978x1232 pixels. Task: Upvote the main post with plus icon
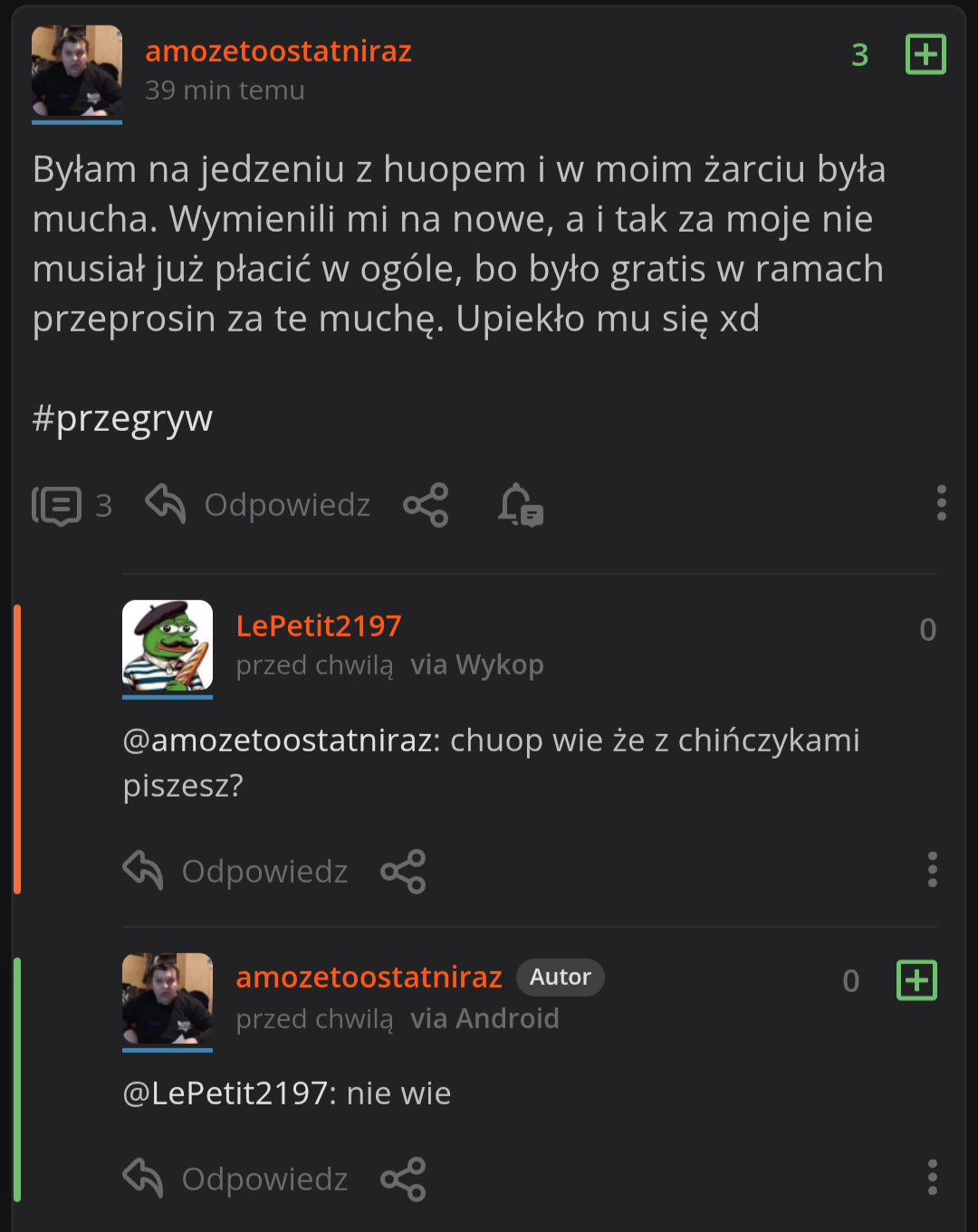click(x=925, y=54)
